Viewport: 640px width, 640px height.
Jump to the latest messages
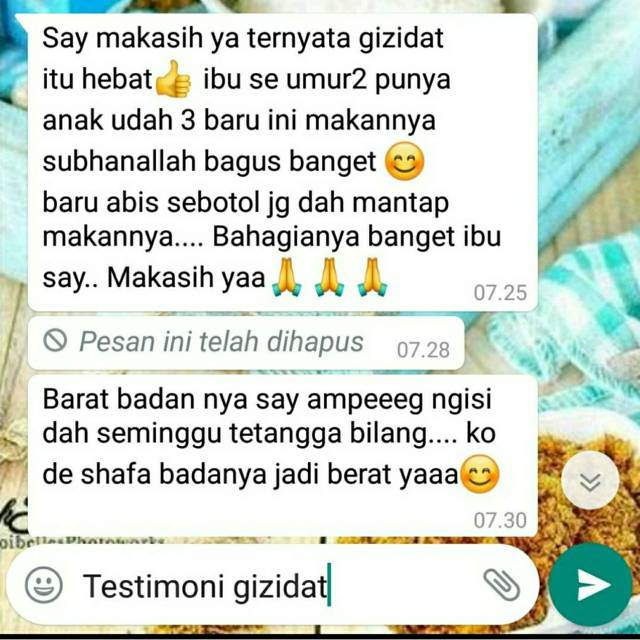coord(591,483)
